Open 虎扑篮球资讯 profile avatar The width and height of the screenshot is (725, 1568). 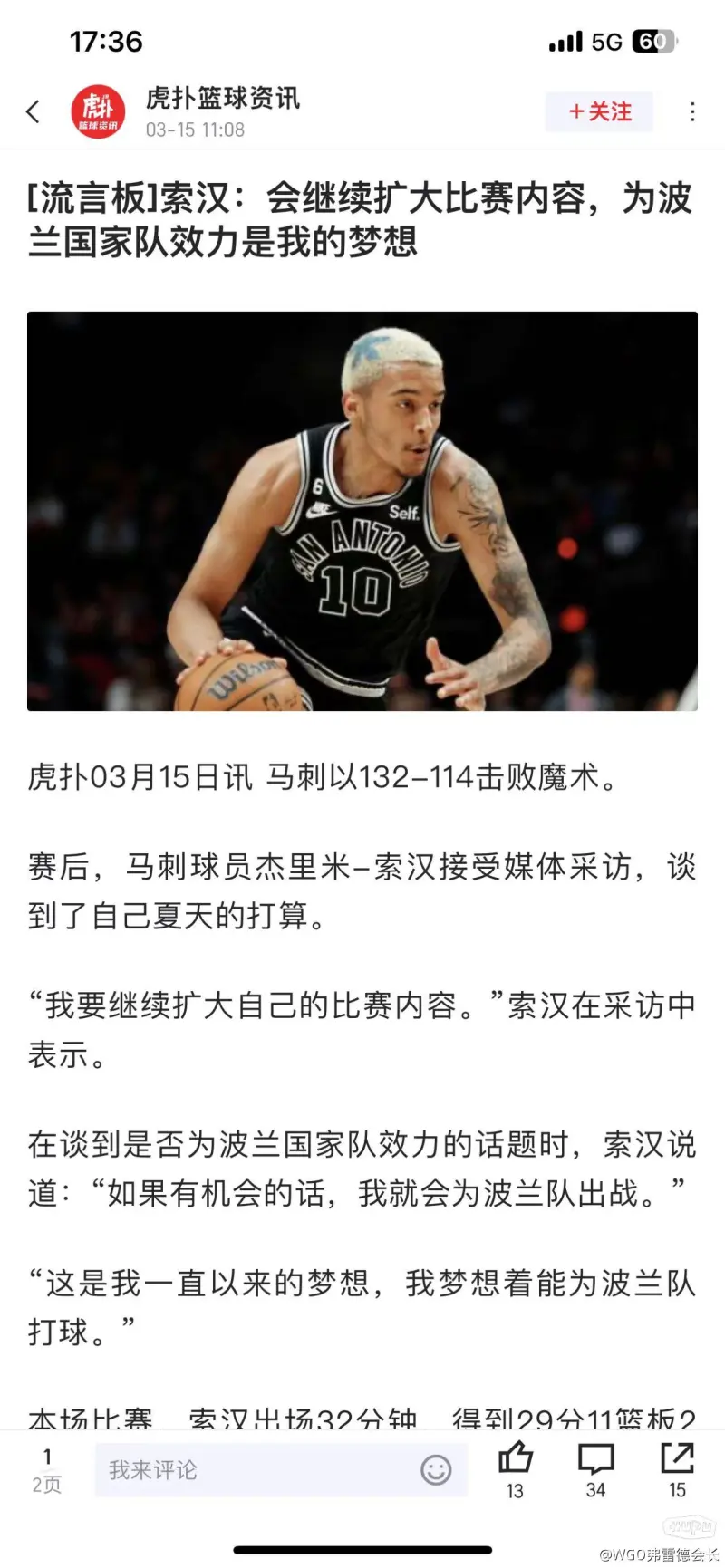tap(98, 111)
